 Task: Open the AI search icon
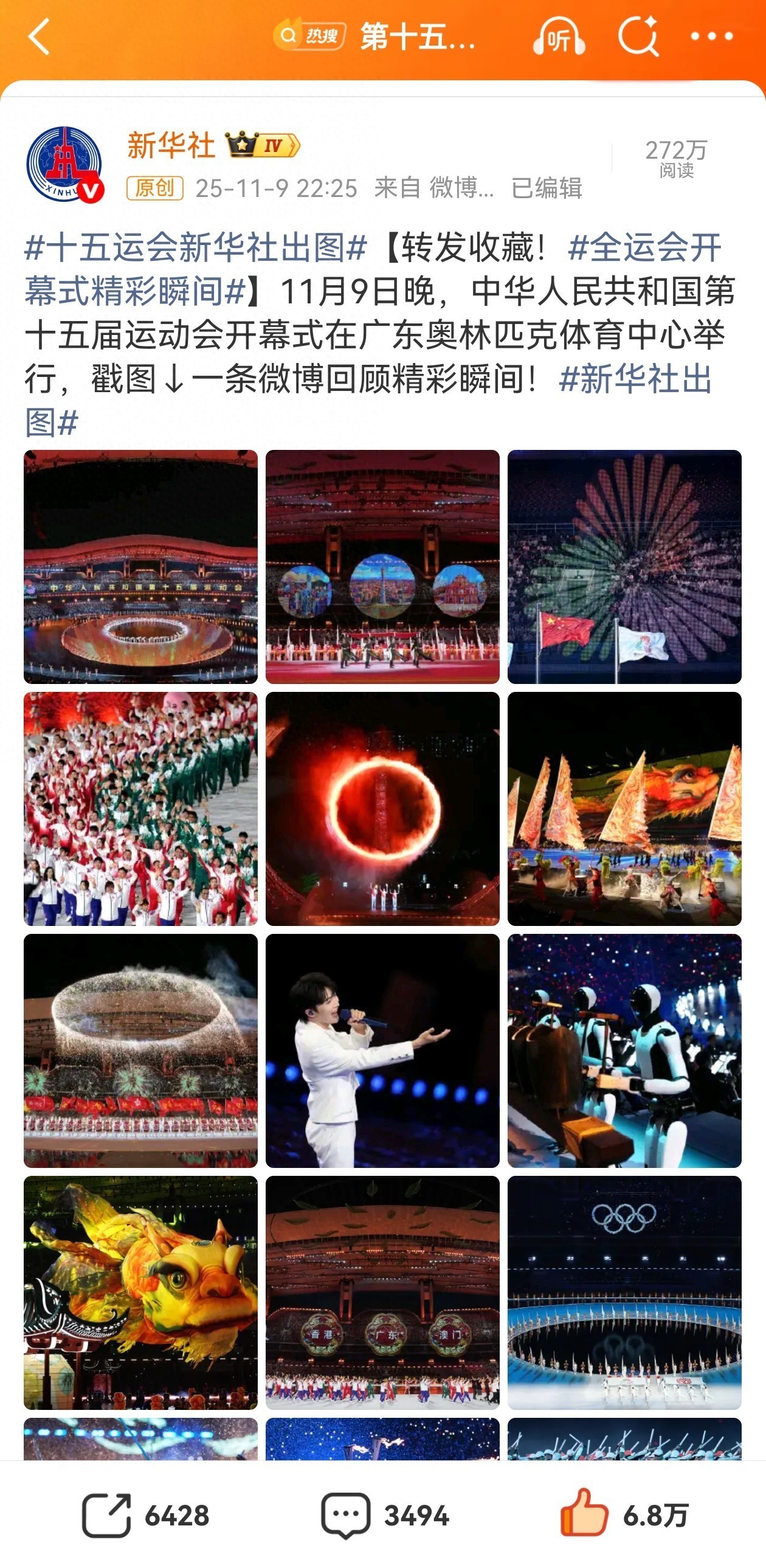(x=638, y=36)
